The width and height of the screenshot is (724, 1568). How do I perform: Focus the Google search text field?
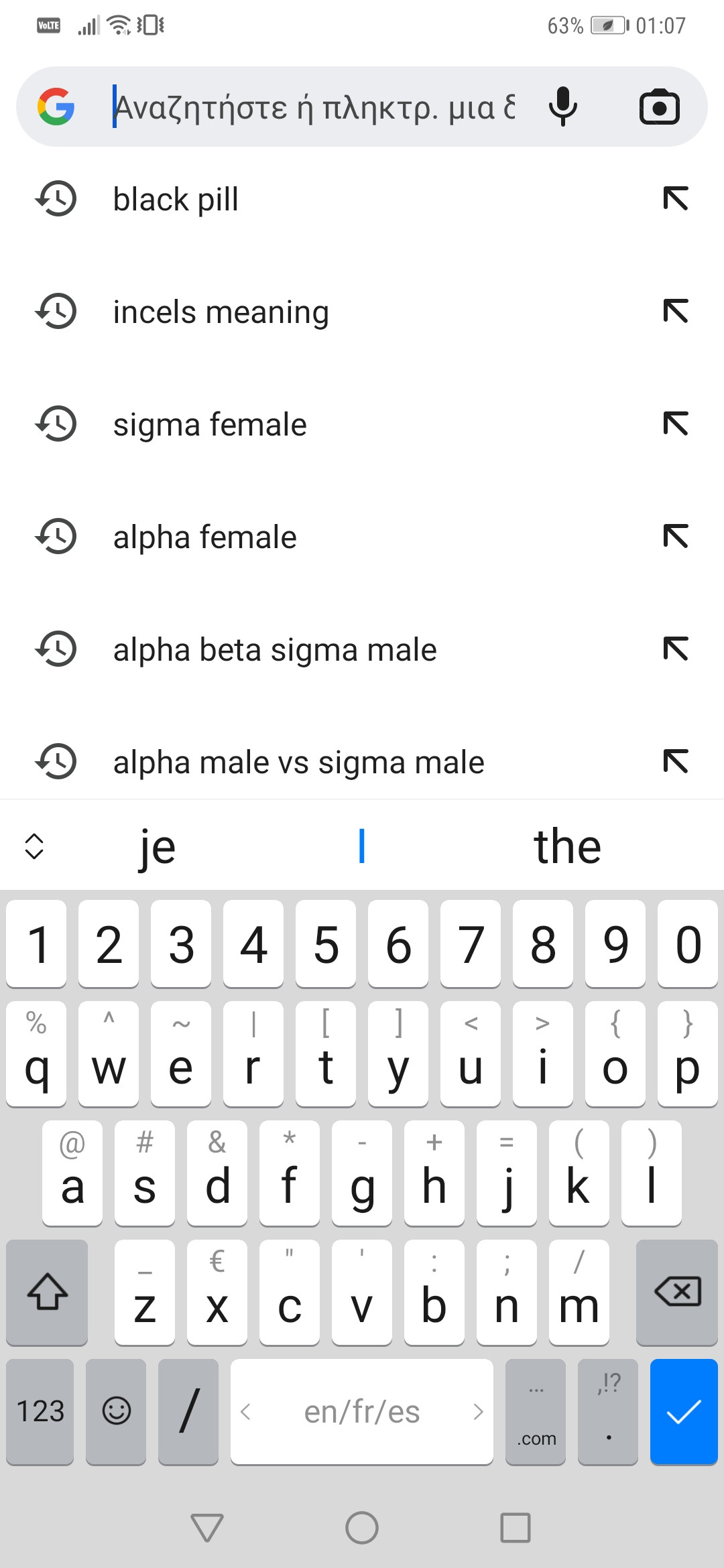click(x=314, y=107)
